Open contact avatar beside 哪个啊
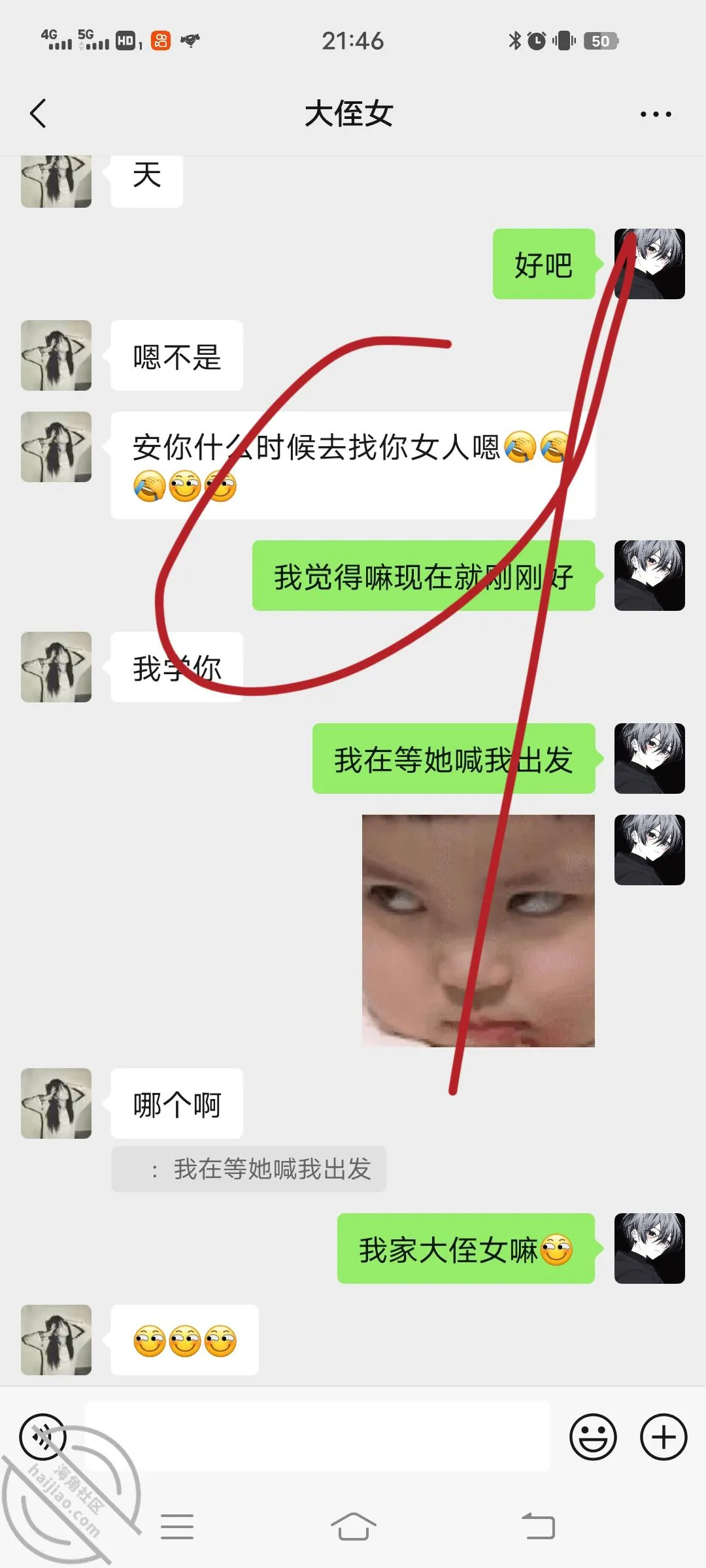This screenshot has width=706, height=1568. [x=56, y=1103]
